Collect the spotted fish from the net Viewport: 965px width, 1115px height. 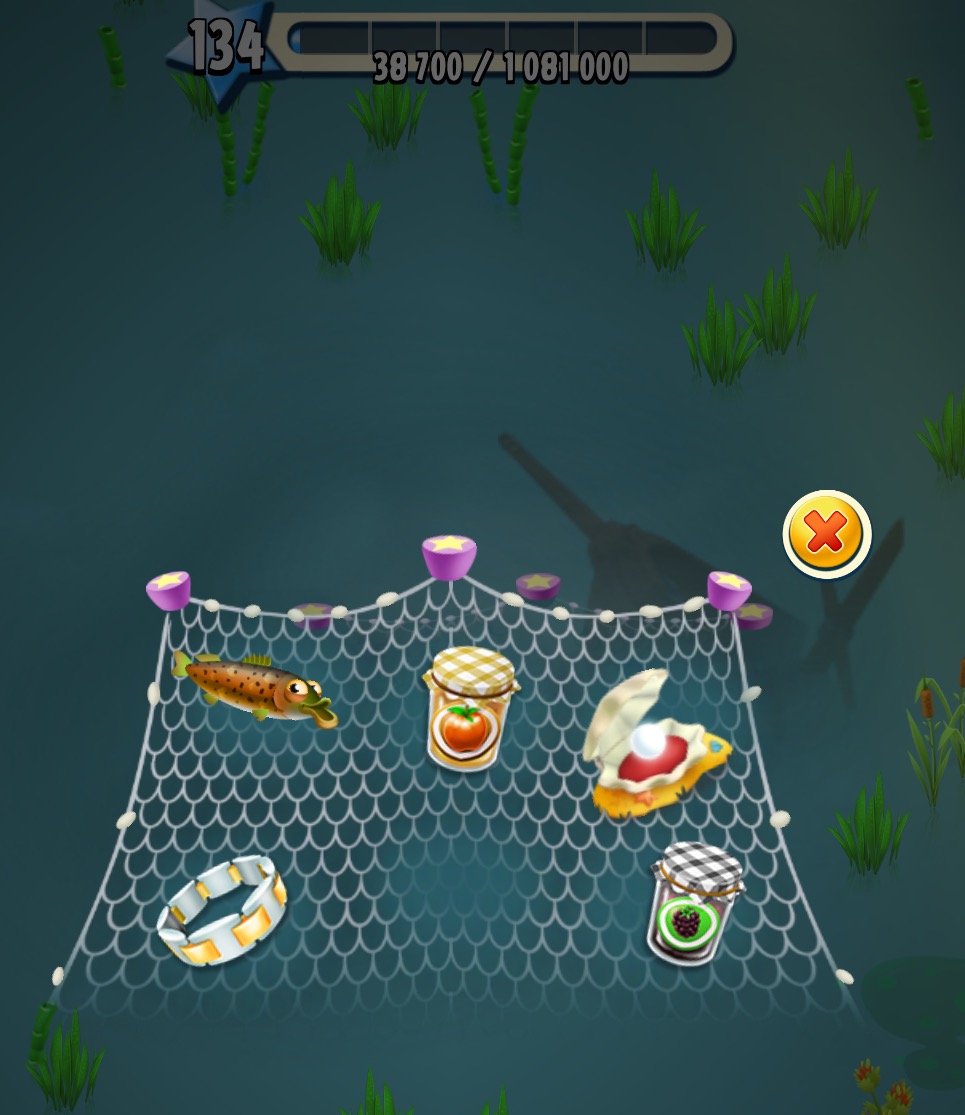(255, 688)
